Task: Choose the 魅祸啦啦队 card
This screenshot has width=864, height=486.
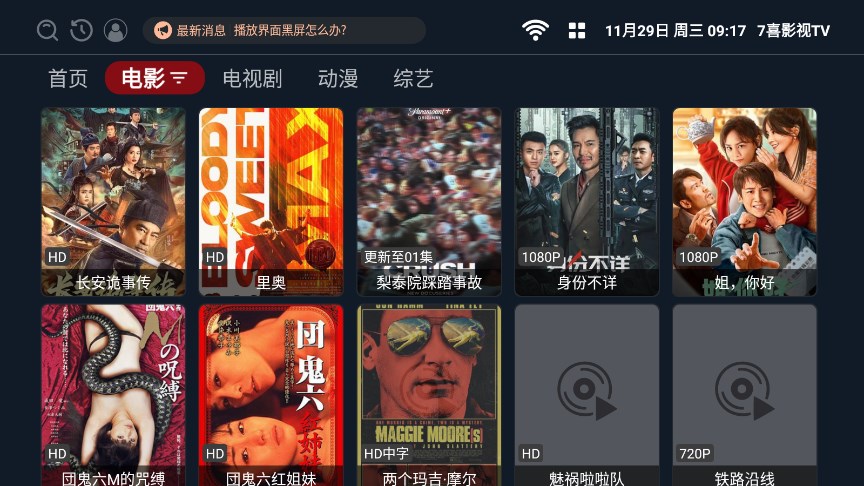Action: coord(587,395)
